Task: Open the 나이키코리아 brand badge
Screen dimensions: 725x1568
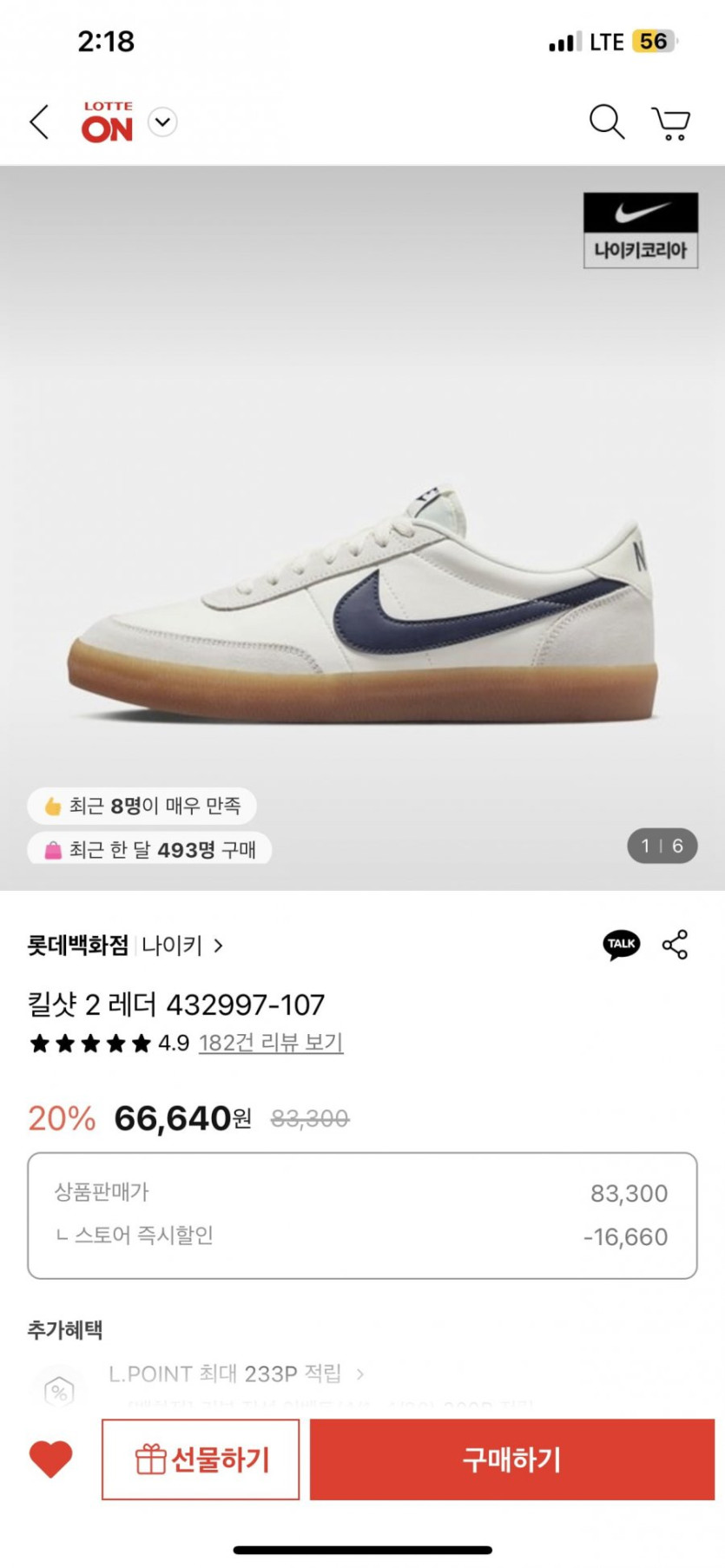Action: coord(640,230)
